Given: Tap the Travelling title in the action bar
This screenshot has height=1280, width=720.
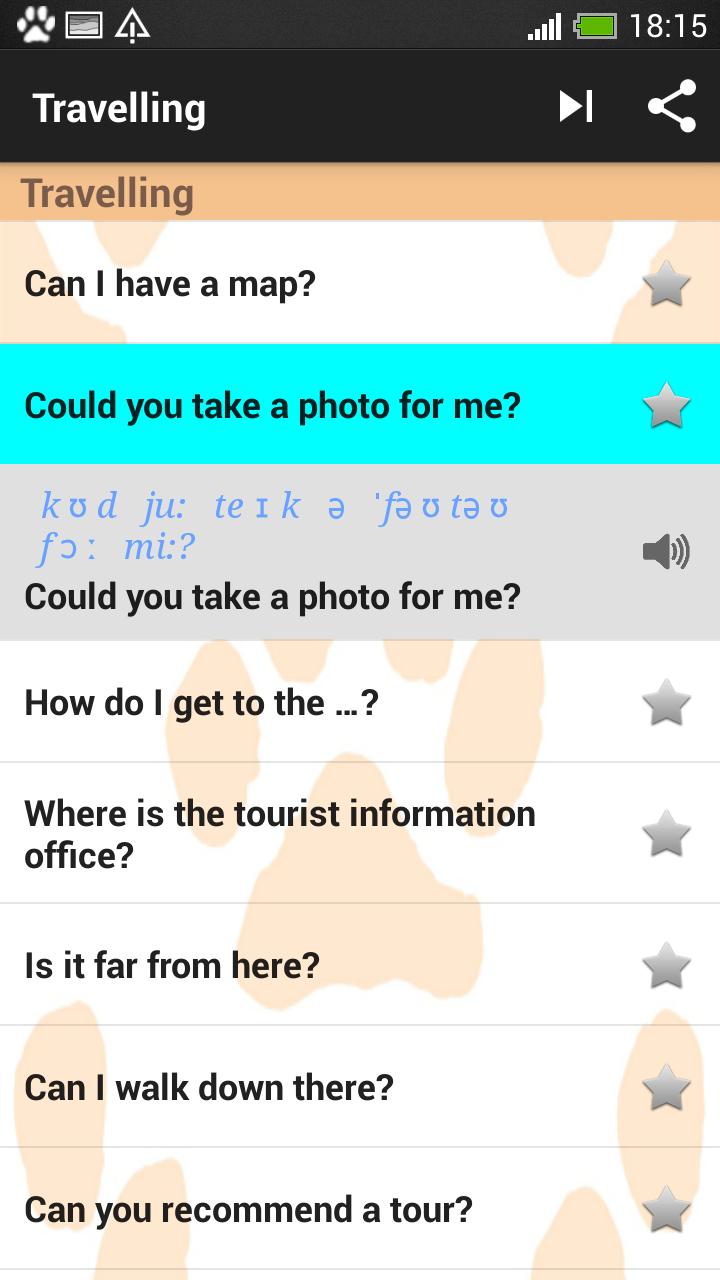Looking at the screenshot, I should click(x=119, y=107).
